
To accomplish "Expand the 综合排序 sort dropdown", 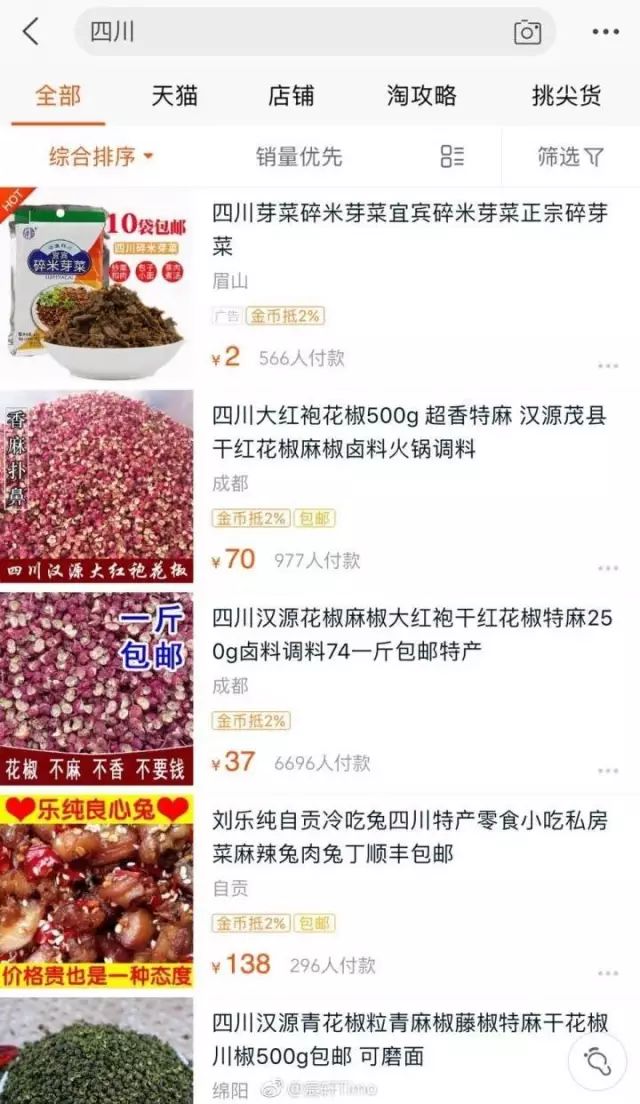I will coord(101,156).
